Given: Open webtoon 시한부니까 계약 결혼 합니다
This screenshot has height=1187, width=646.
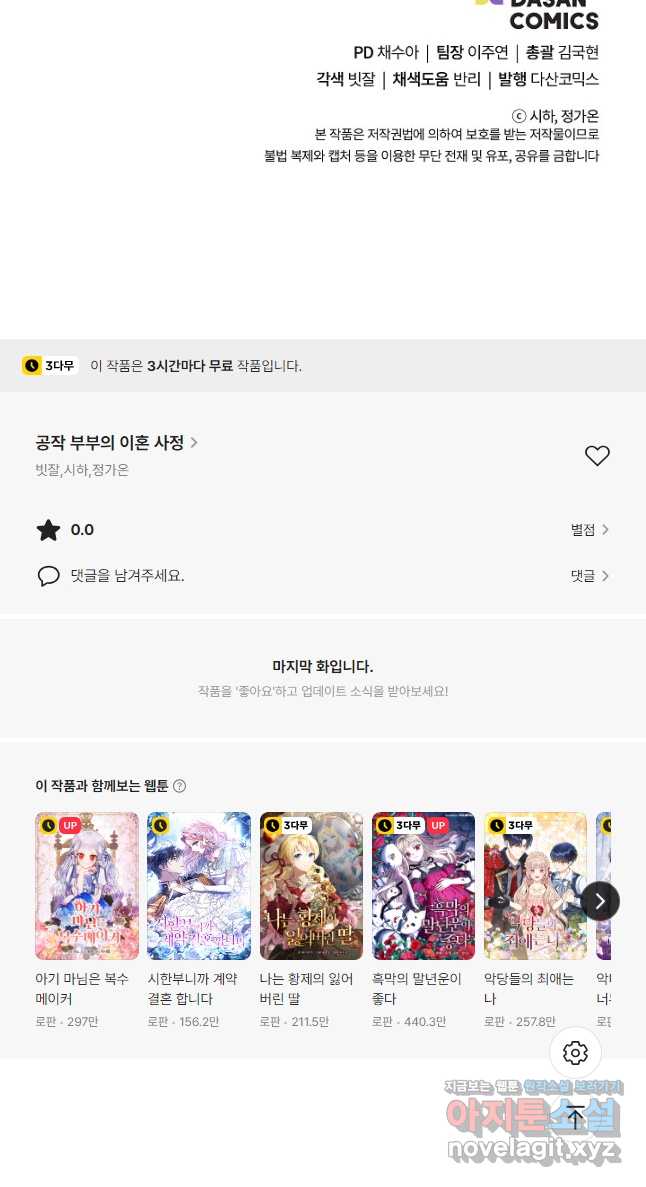Looking at the screenshot, I should (199, 887).
